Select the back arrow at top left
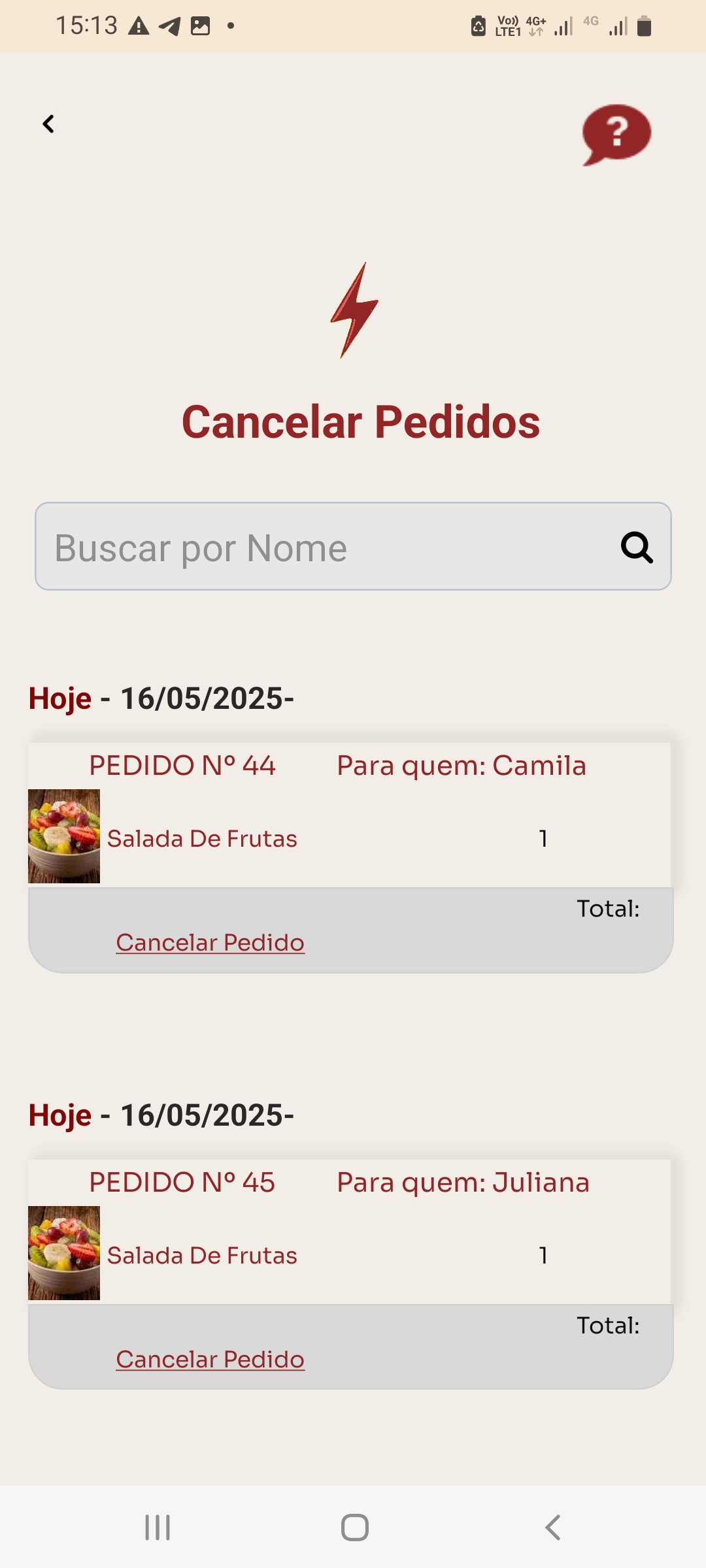This screenshot has width=706, height=1568. (48, 123)
